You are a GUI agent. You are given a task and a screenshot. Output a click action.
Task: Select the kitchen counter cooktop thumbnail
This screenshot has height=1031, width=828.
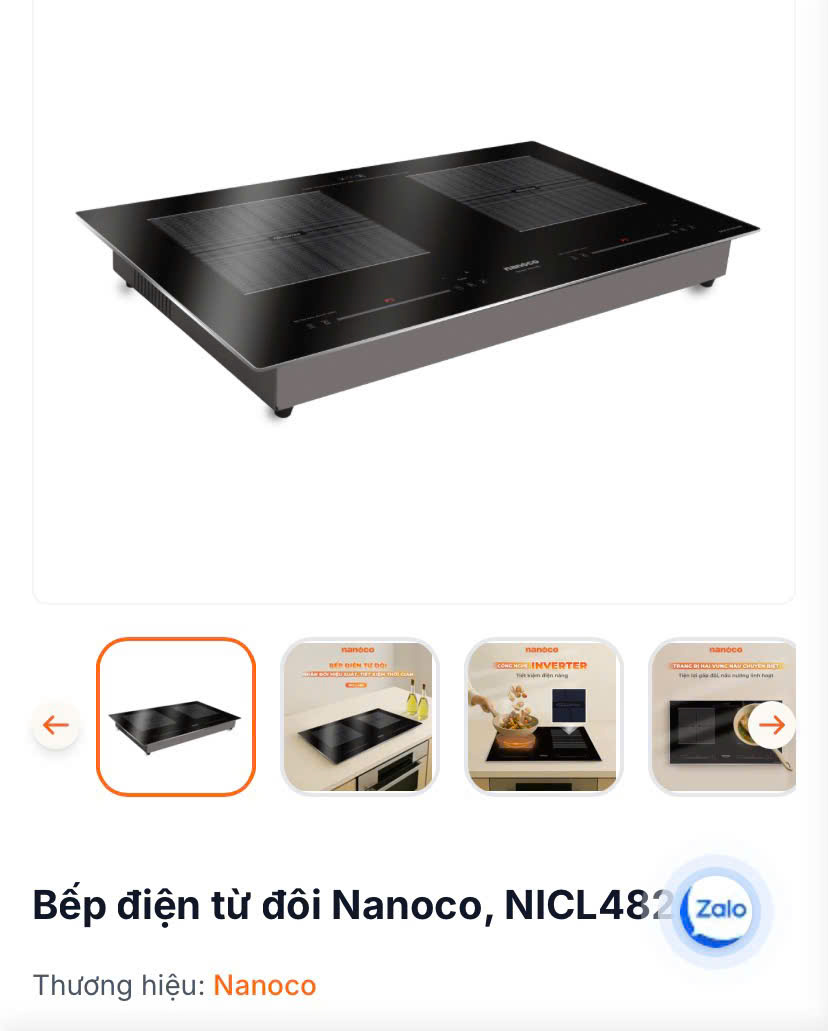(x=359, y=717)
